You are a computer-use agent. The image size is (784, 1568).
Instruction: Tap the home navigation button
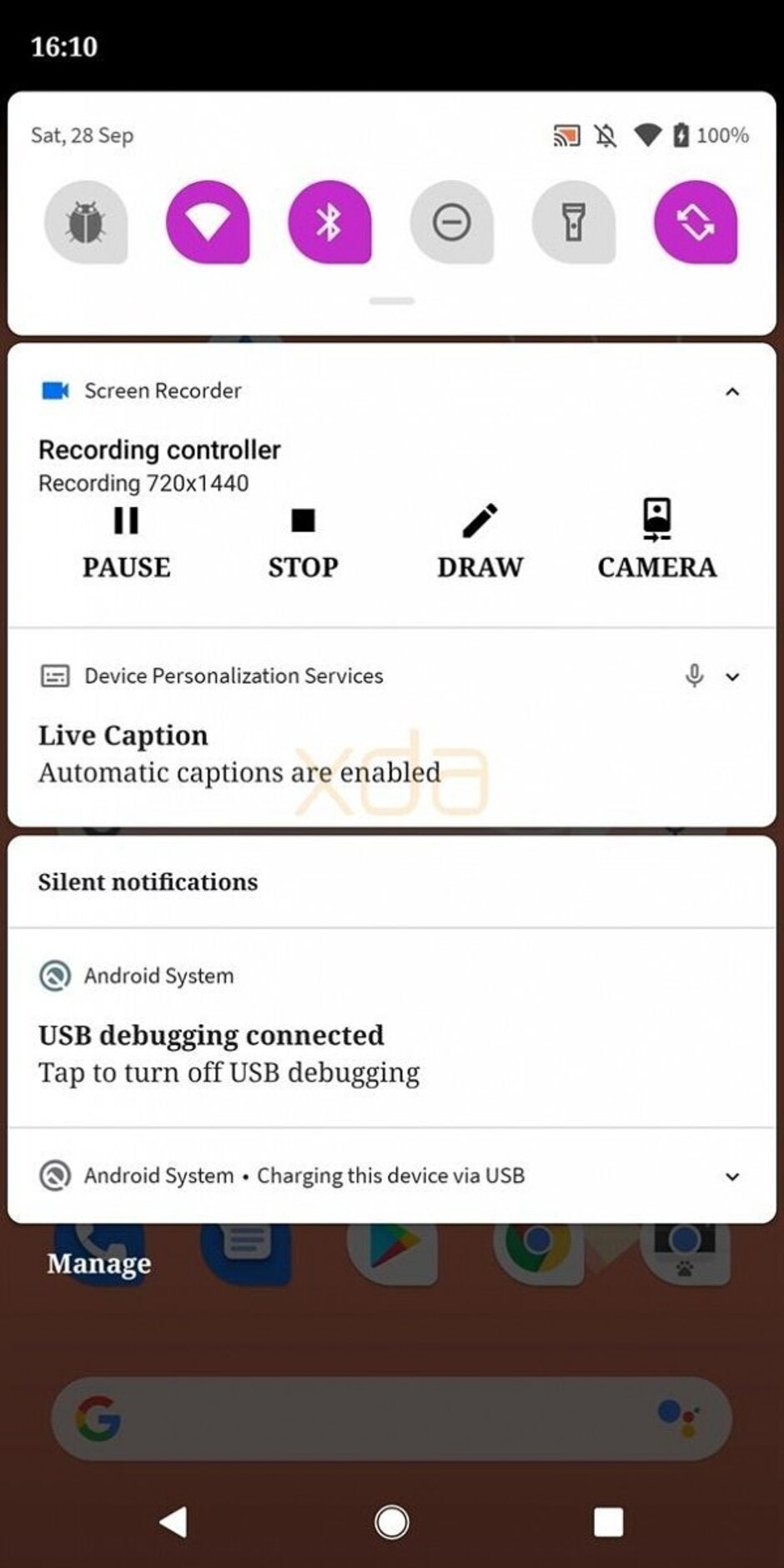392,1521
